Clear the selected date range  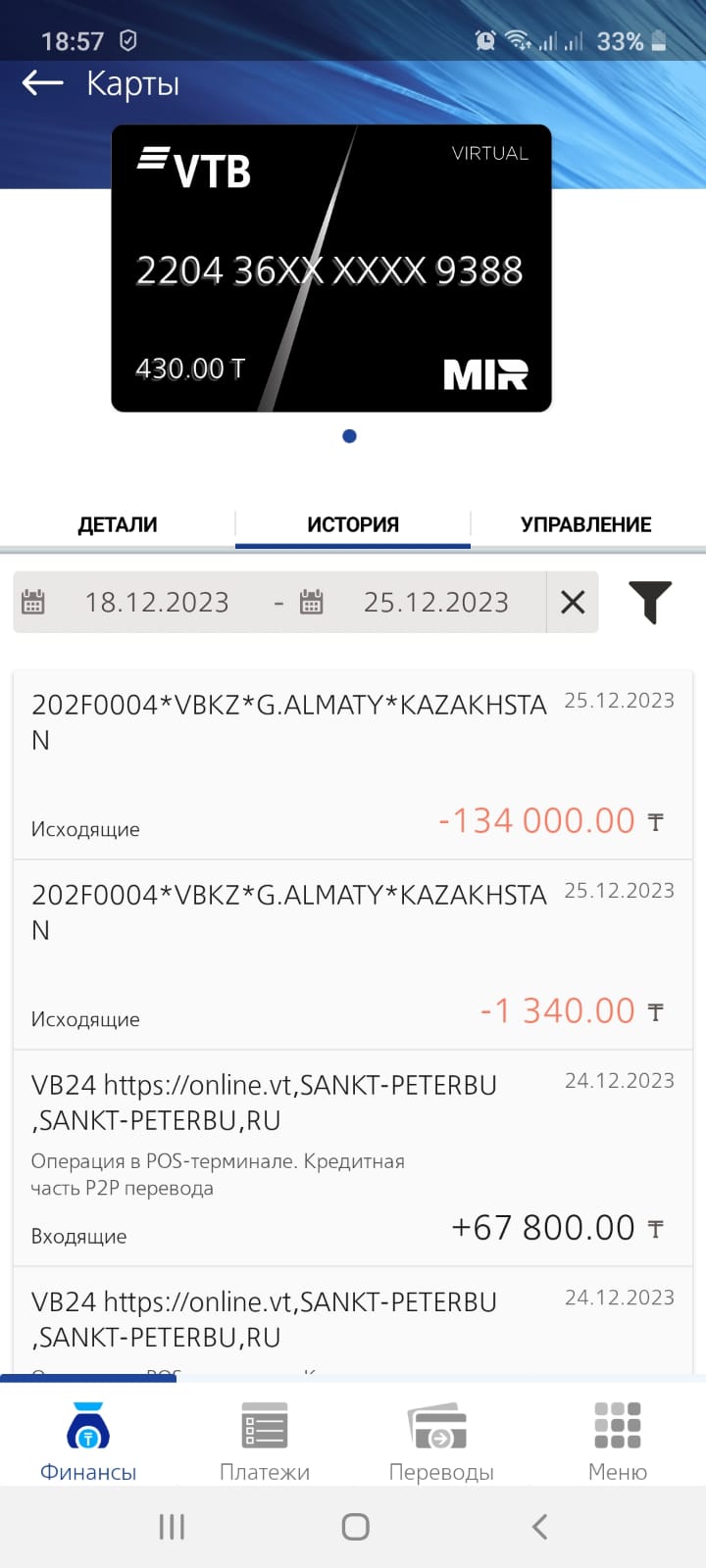573,602
